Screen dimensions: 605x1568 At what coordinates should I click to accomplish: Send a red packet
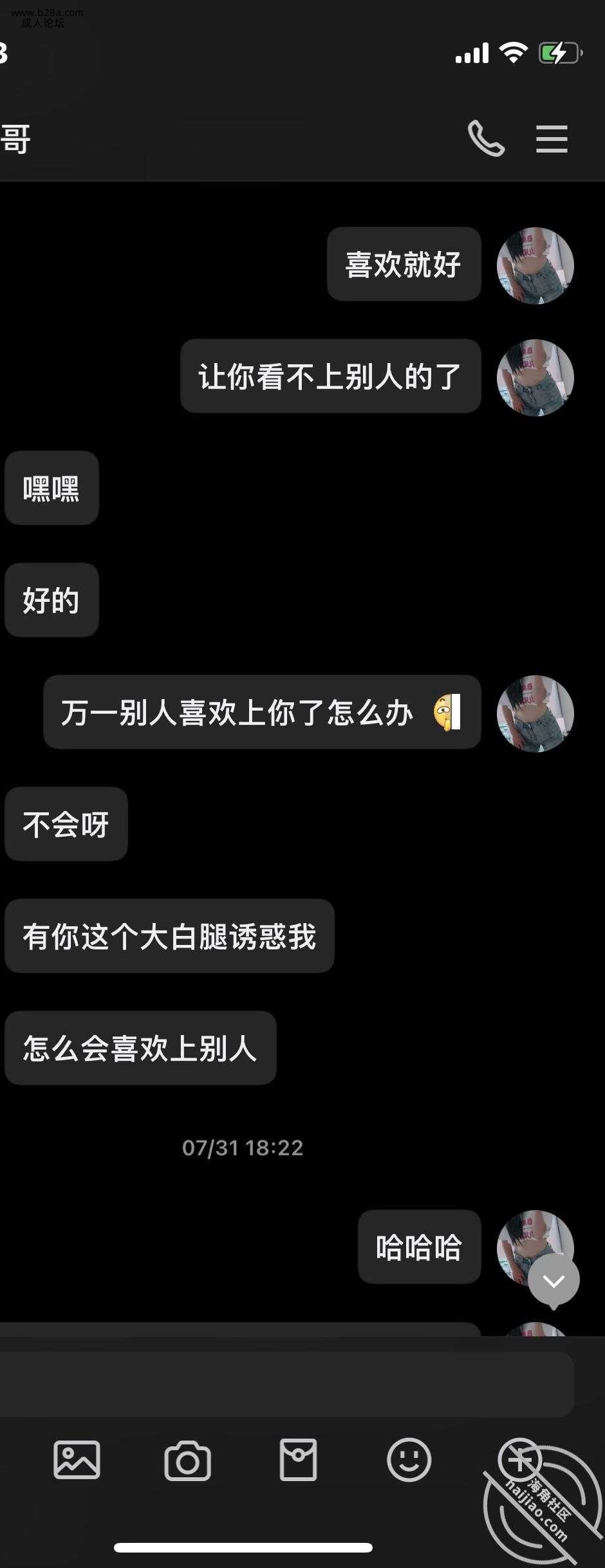point(298,1460)
